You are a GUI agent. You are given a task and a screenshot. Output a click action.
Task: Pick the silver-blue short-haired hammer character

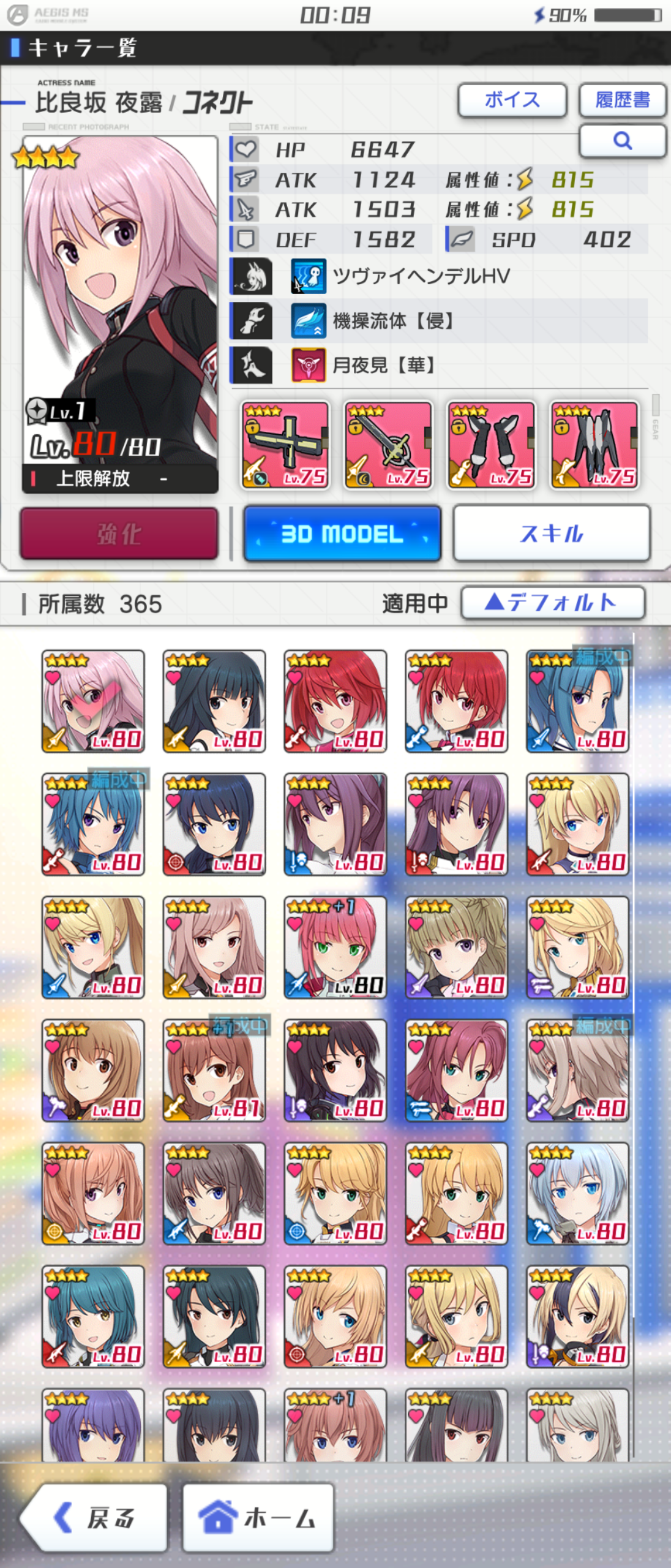577,1193
